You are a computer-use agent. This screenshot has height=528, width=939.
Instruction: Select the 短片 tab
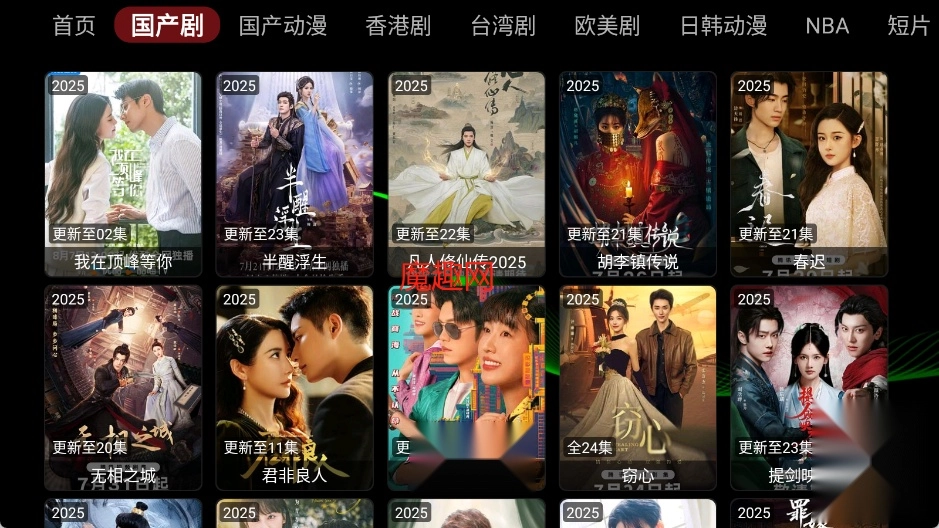point(908,25)
